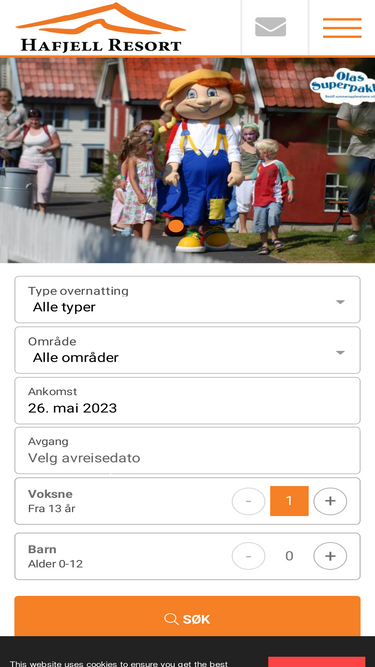
Task: Choose a departure date in Avgang
Action: coord(188,450)
